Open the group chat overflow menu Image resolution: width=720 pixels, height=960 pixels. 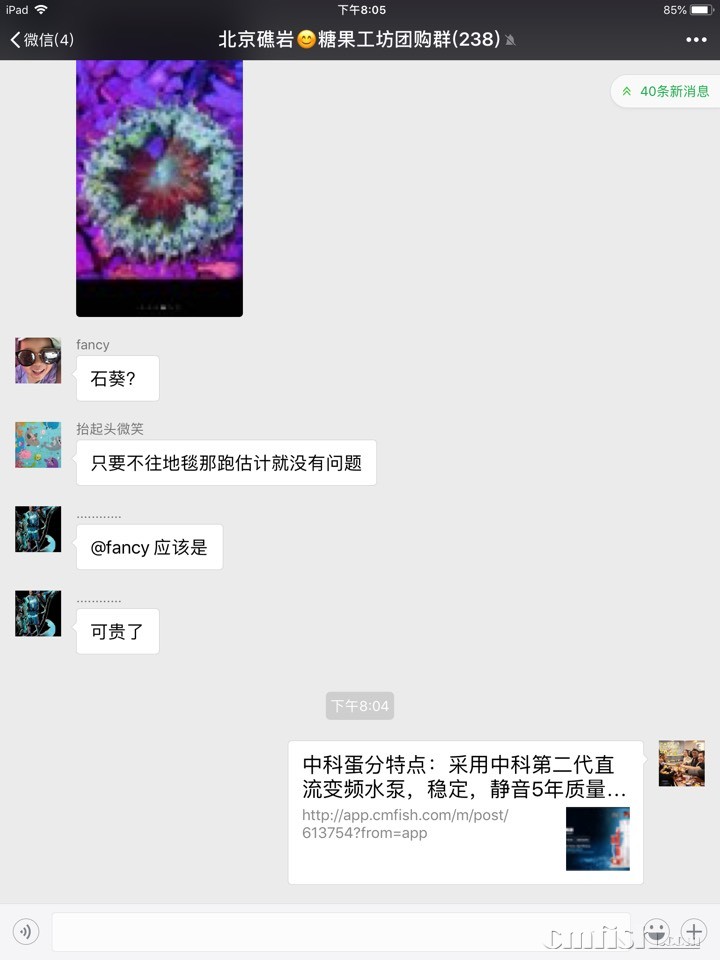point(696,40)
